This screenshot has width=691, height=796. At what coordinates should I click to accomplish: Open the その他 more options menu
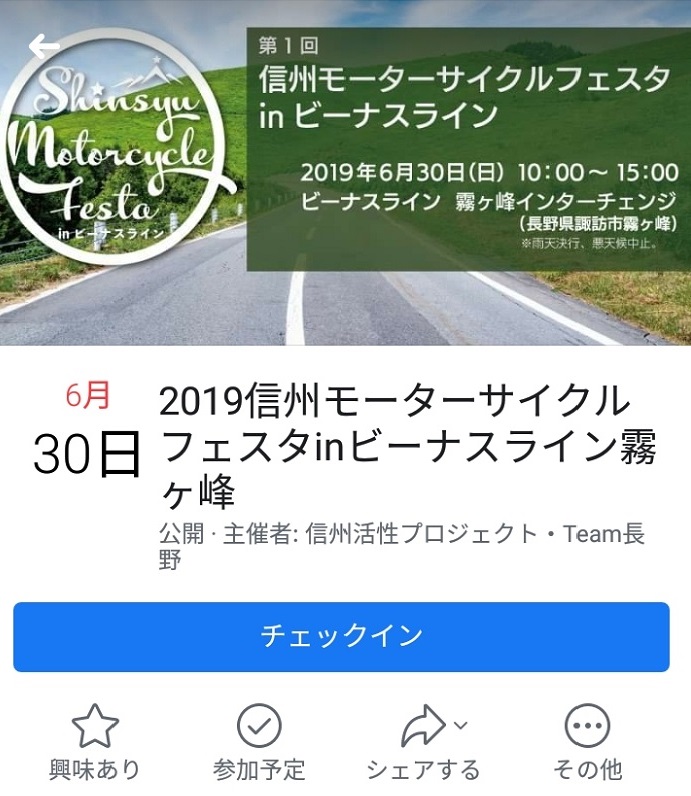click(587, 741)
